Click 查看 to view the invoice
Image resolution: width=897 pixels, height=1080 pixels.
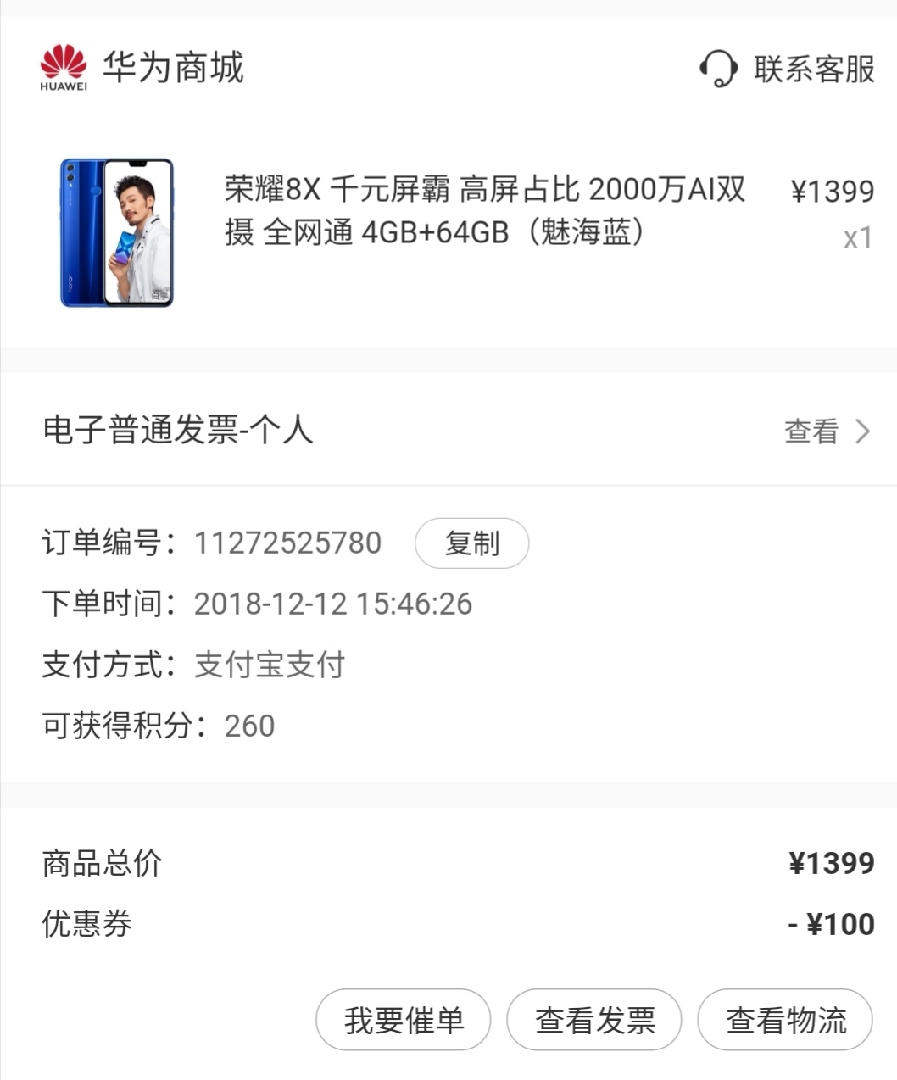pos(810,431)
